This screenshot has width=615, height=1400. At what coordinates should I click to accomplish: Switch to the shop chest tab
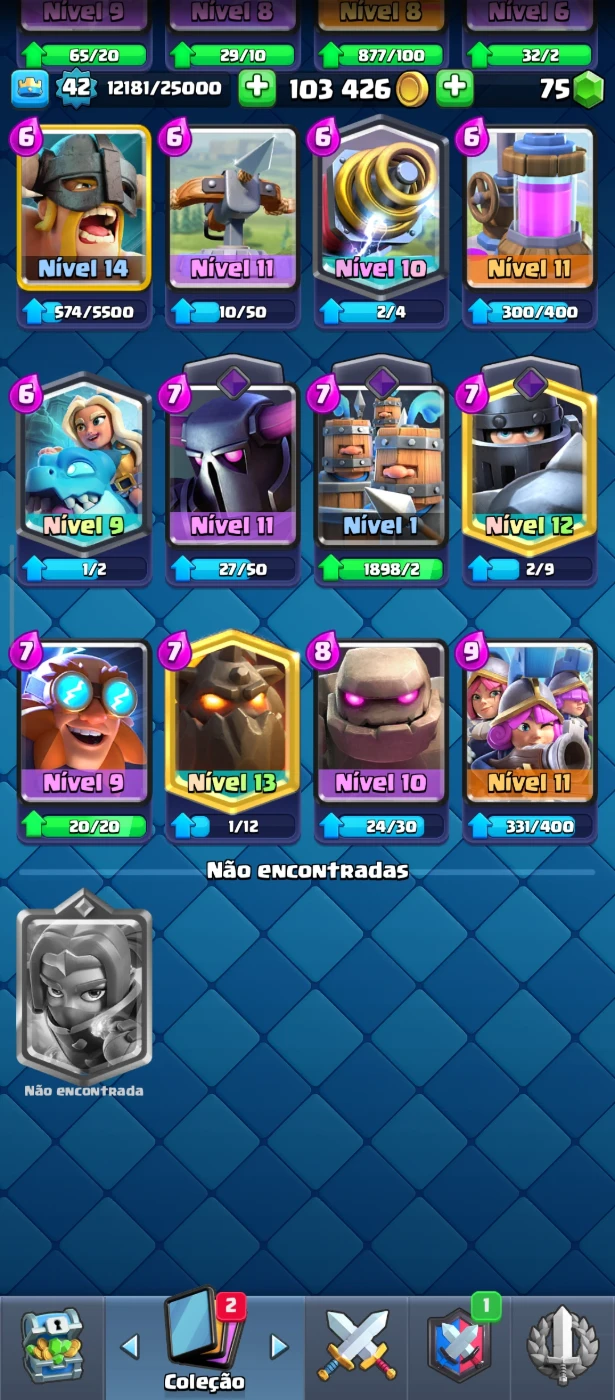point(52,1346)
